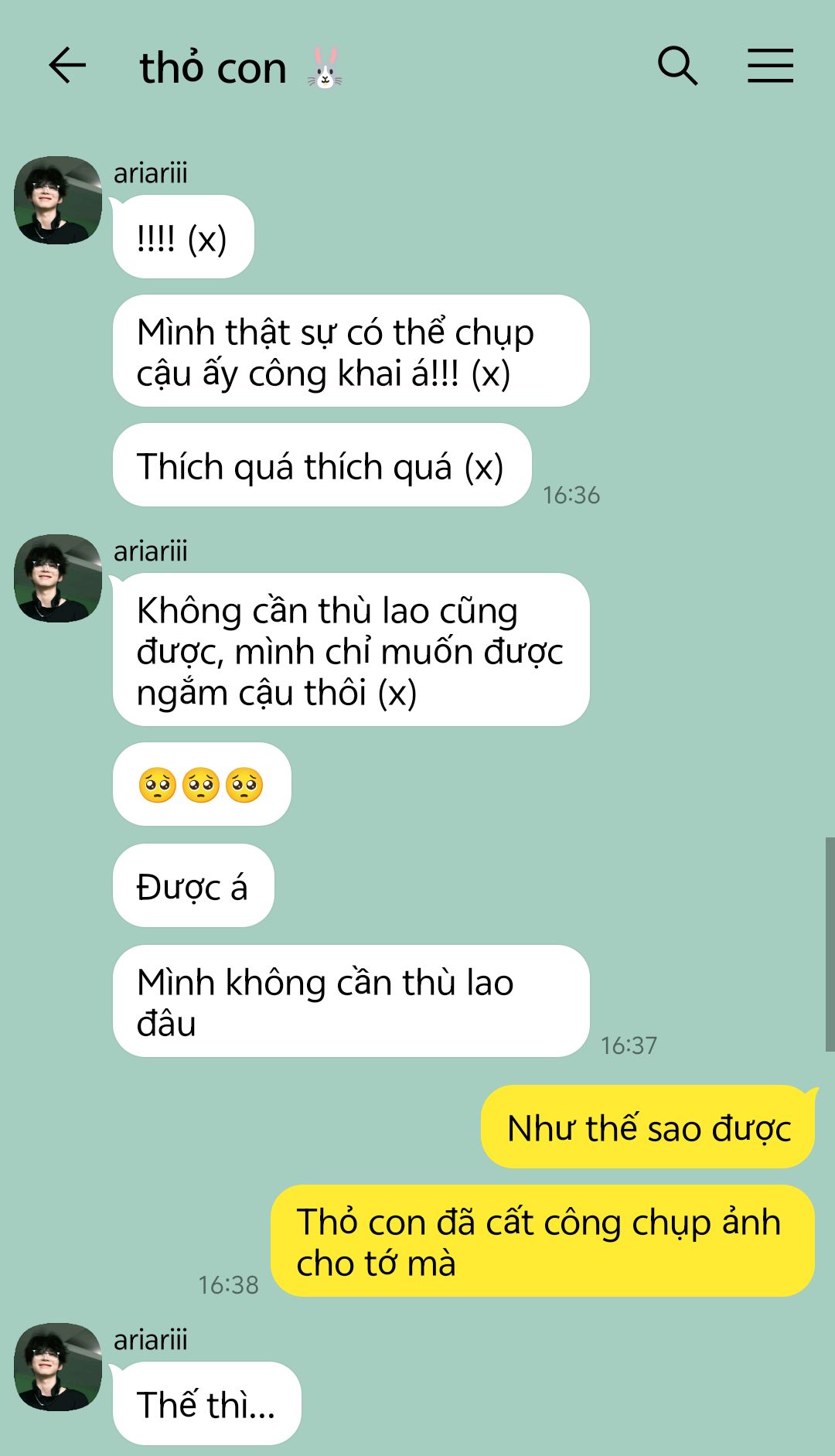
Task: Search within this conversation
Action: point(677,66)
